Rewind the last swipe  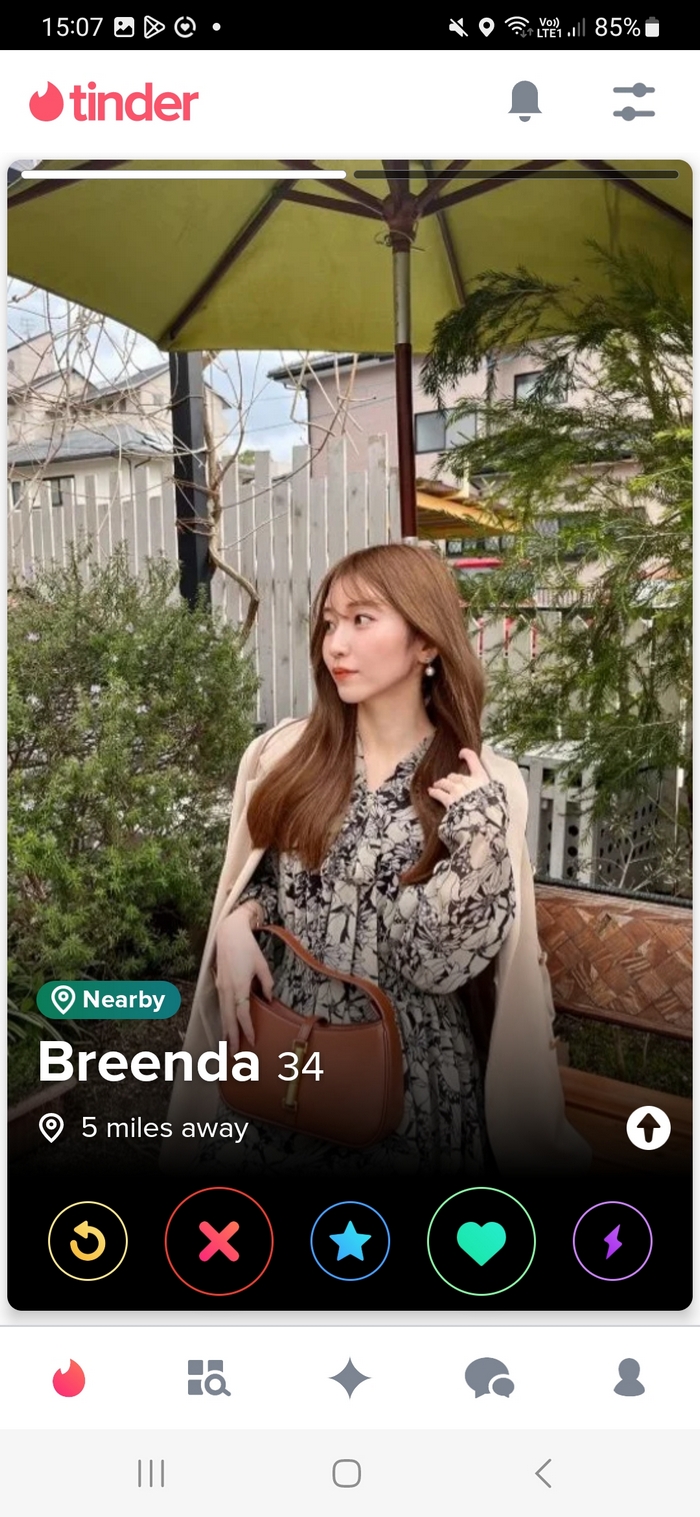pyautogui.click(x=88, y=1241)
